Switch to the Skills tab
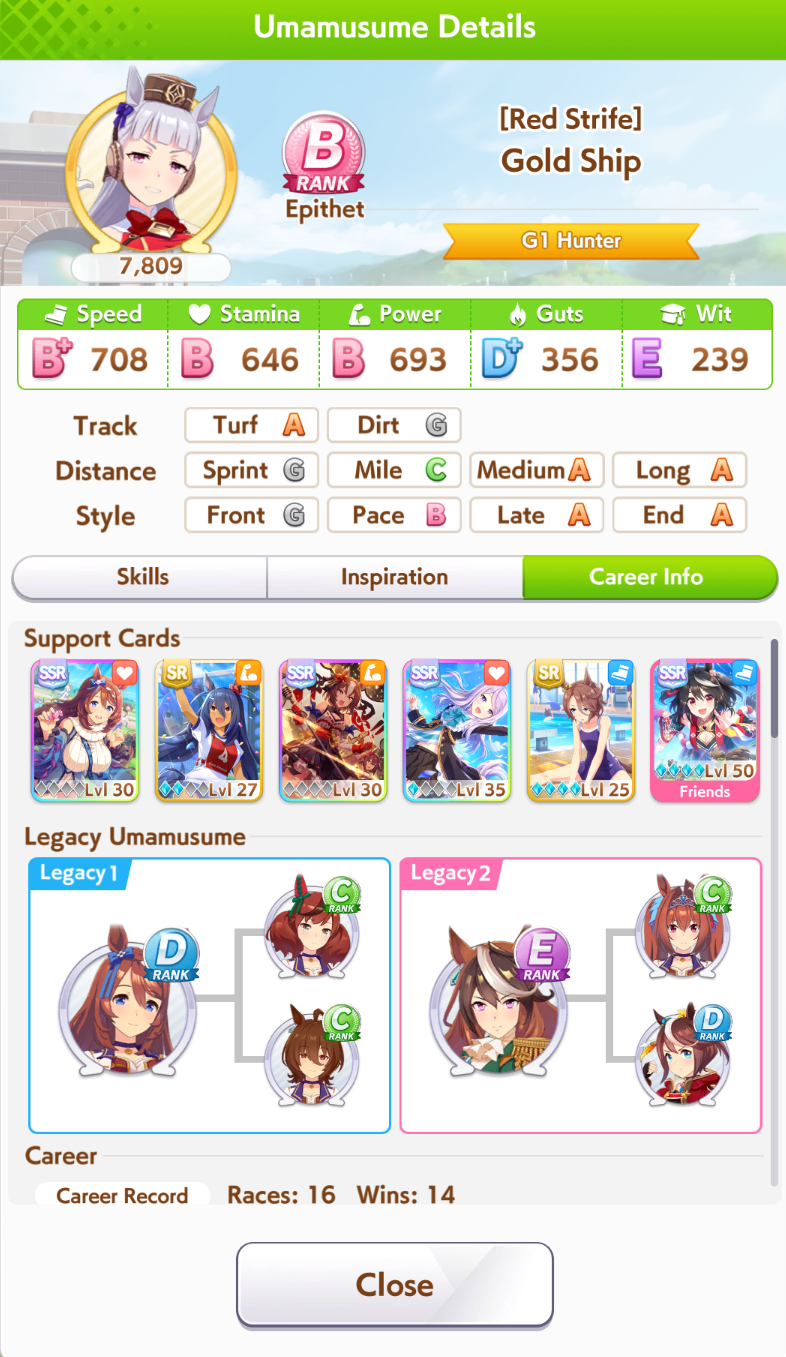This screenshot has width=786, height=1357. 140,577
